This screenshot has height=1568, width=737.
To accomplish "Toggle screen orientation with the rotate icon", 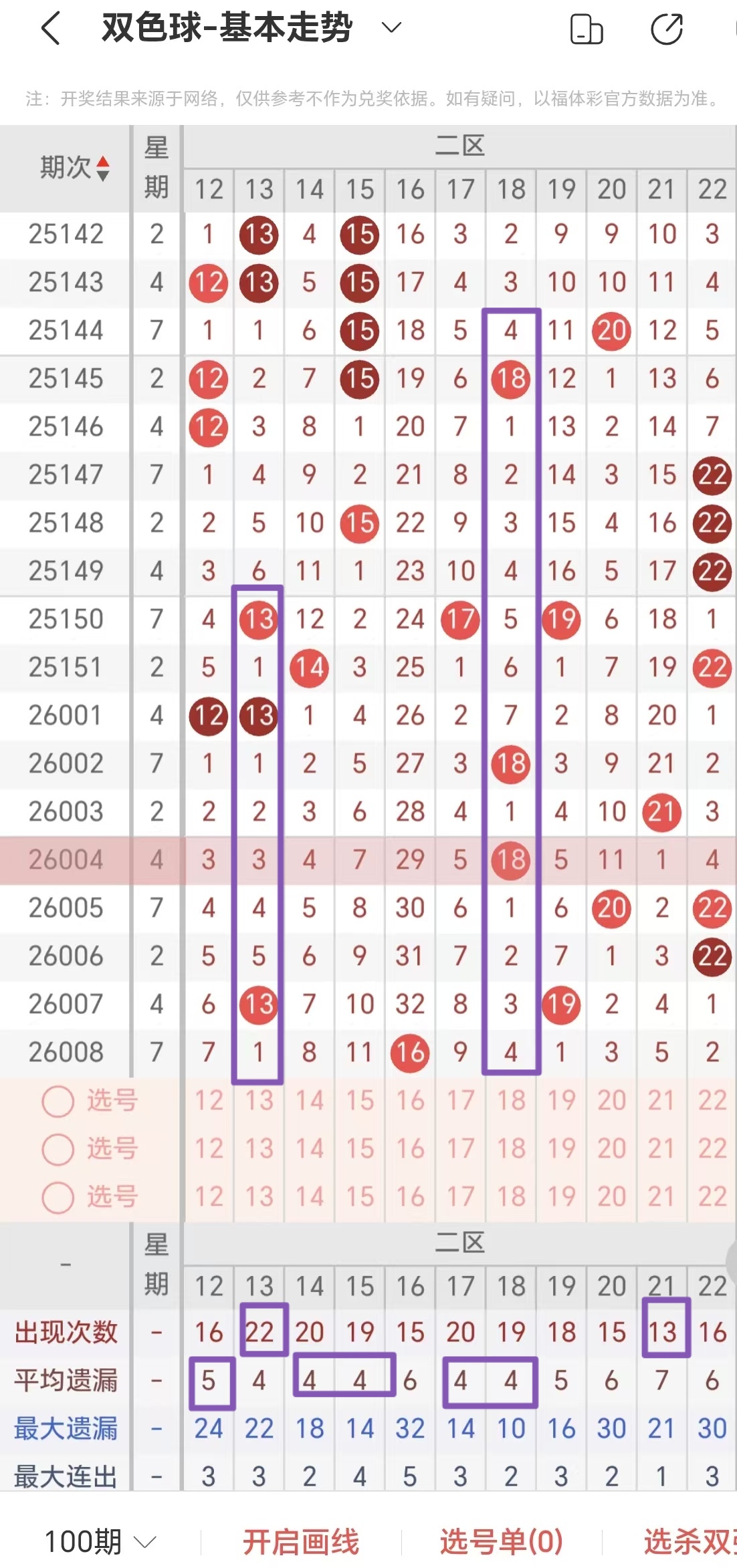I will point(587,29).
